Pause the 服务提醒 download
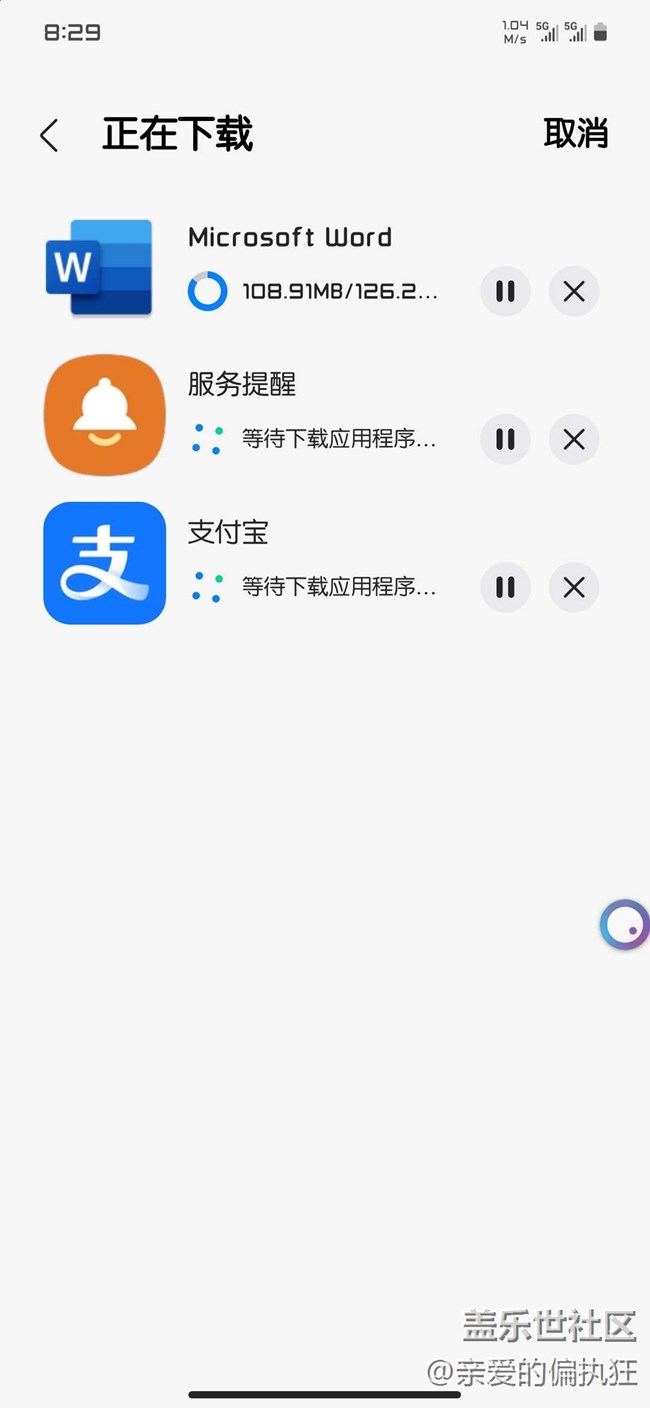 (x=505, y=439)
